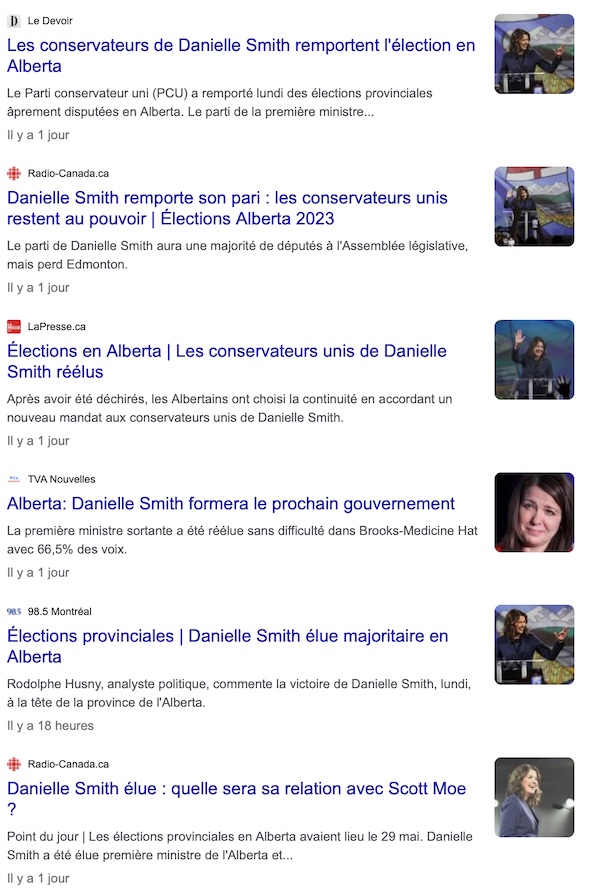Screen dimensions: 600x896
Task: Tap the photo beside "remporte son pari" article
Action: (534, 206)
